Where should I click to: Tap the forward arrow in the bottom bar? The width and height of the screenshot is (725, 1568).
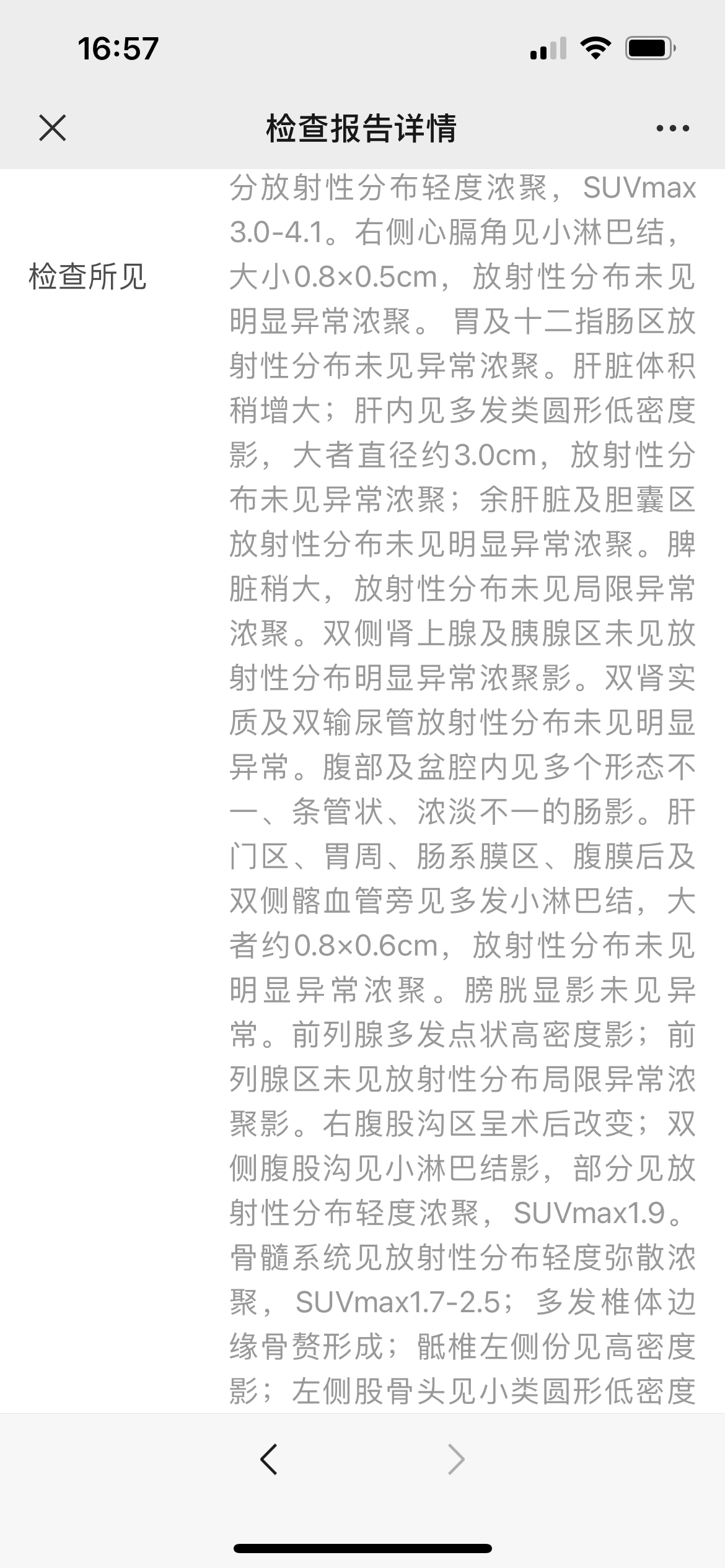[456, 1460]
